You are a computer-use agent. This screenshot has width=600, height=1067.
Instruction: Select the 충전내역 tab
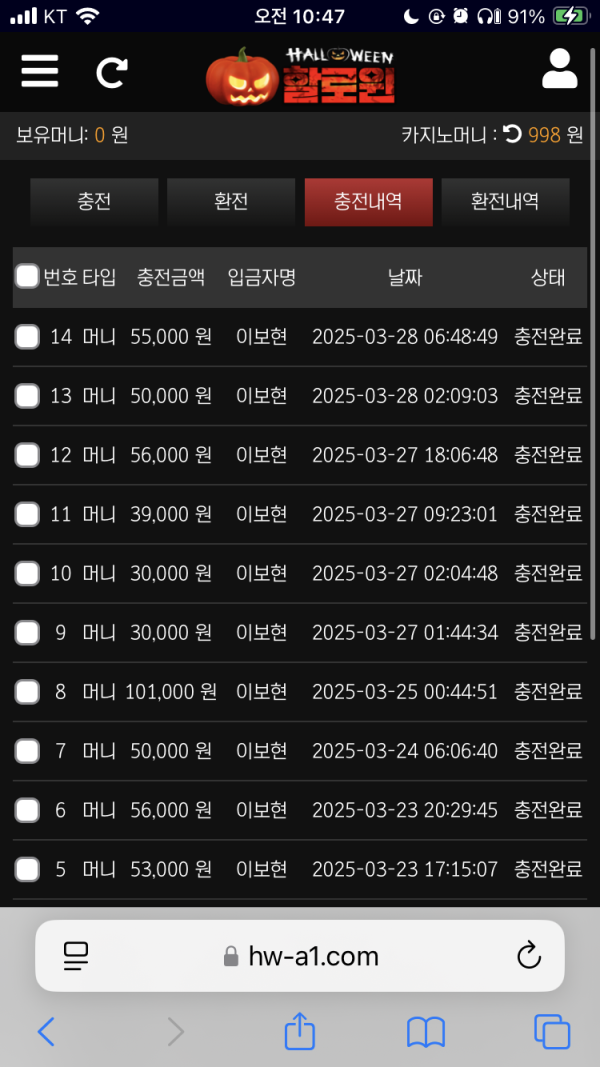point(369,202)
